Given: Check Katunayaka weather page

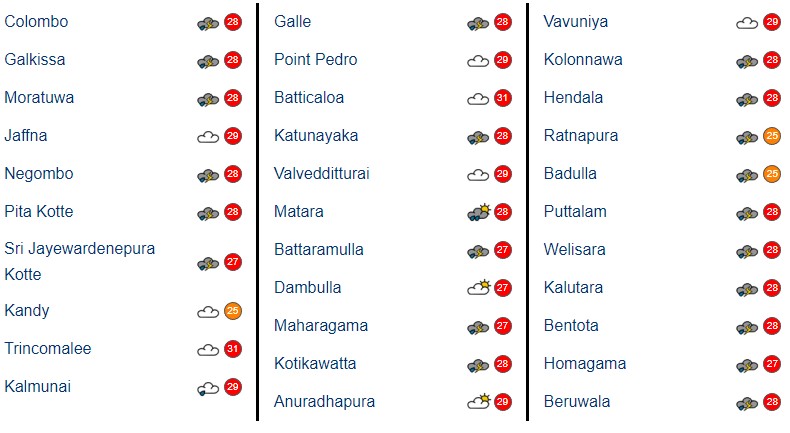Looking at the screenshot, I should [x=316, y=136].
